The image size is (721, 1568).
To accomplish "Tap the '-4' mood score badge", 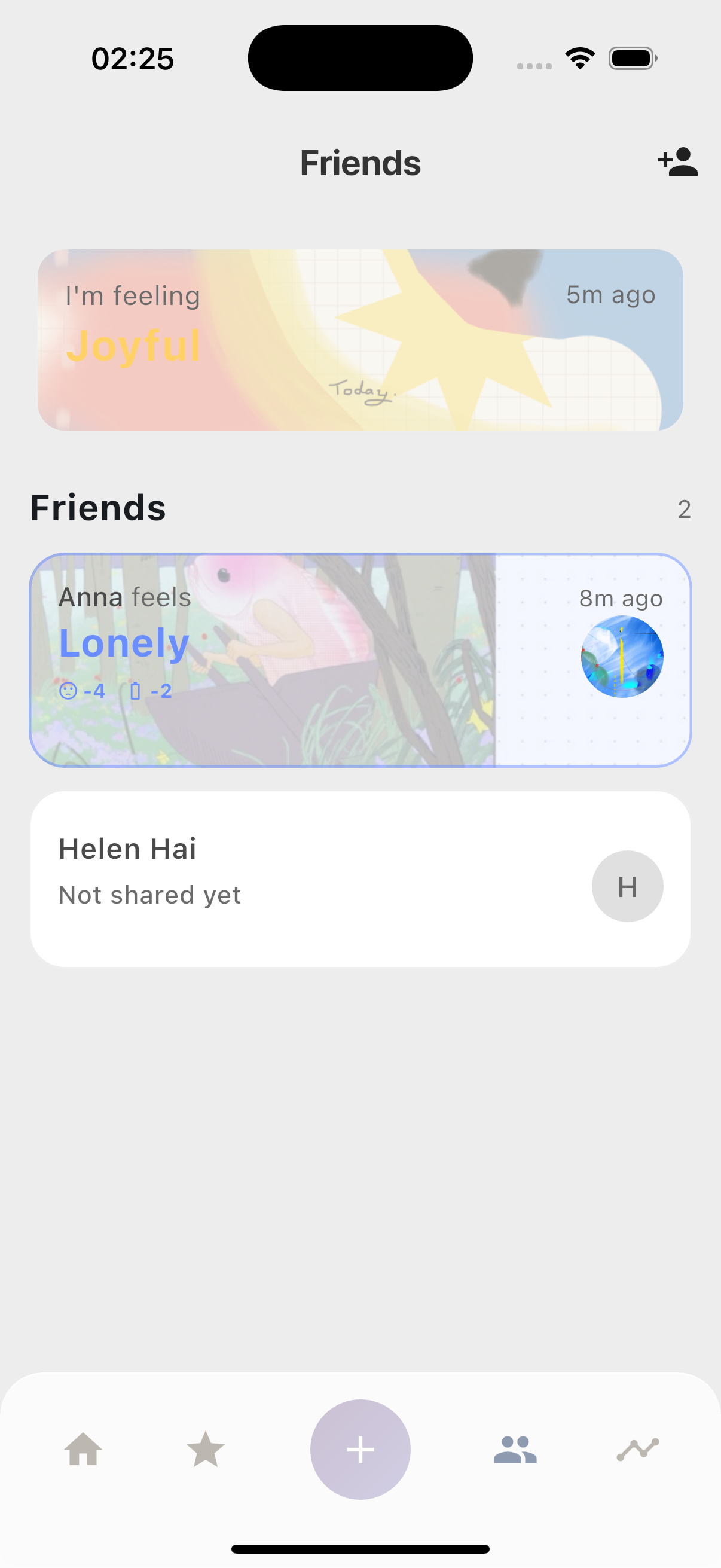I will click(94, 691).
